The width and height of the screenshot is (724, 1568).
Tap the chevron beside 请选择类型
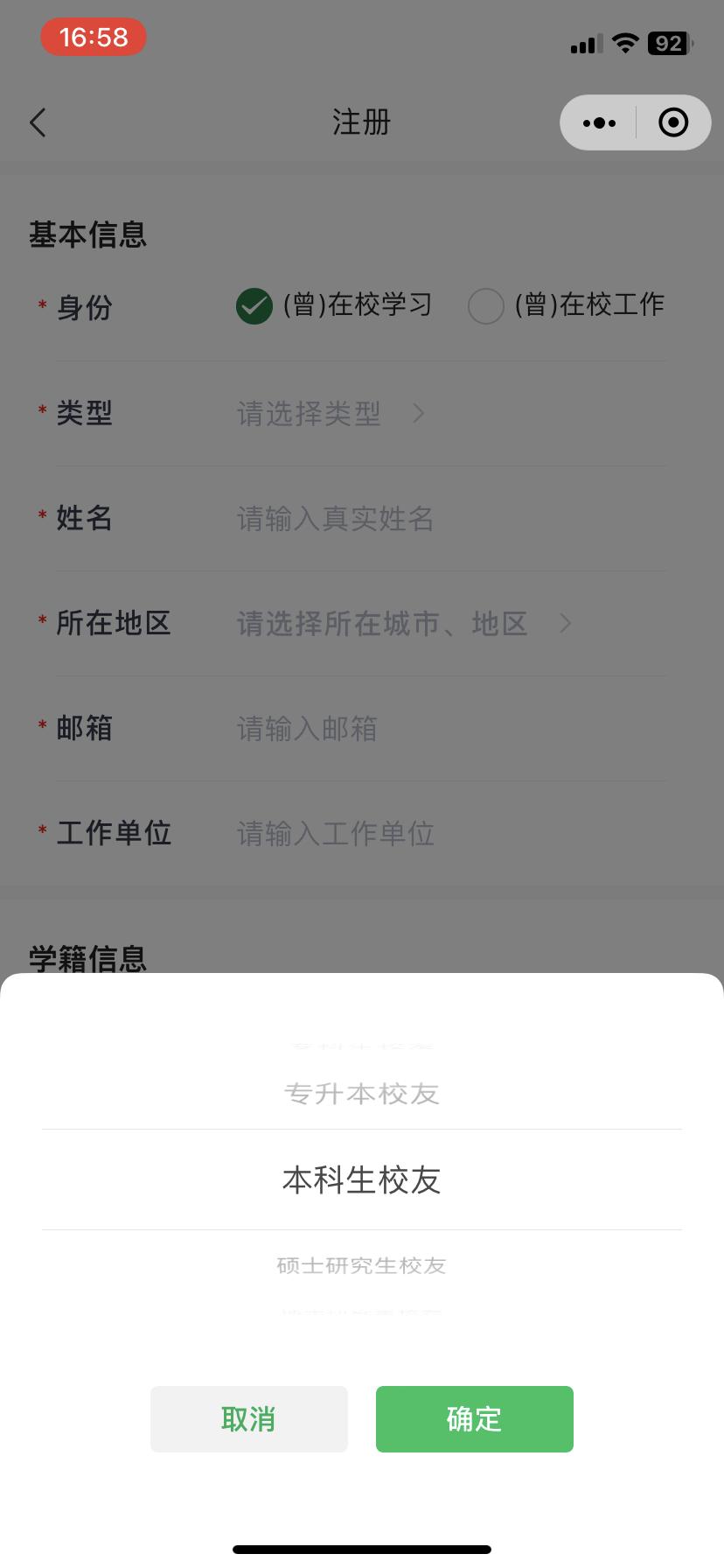pyautogui.click(x=419, y=413)
